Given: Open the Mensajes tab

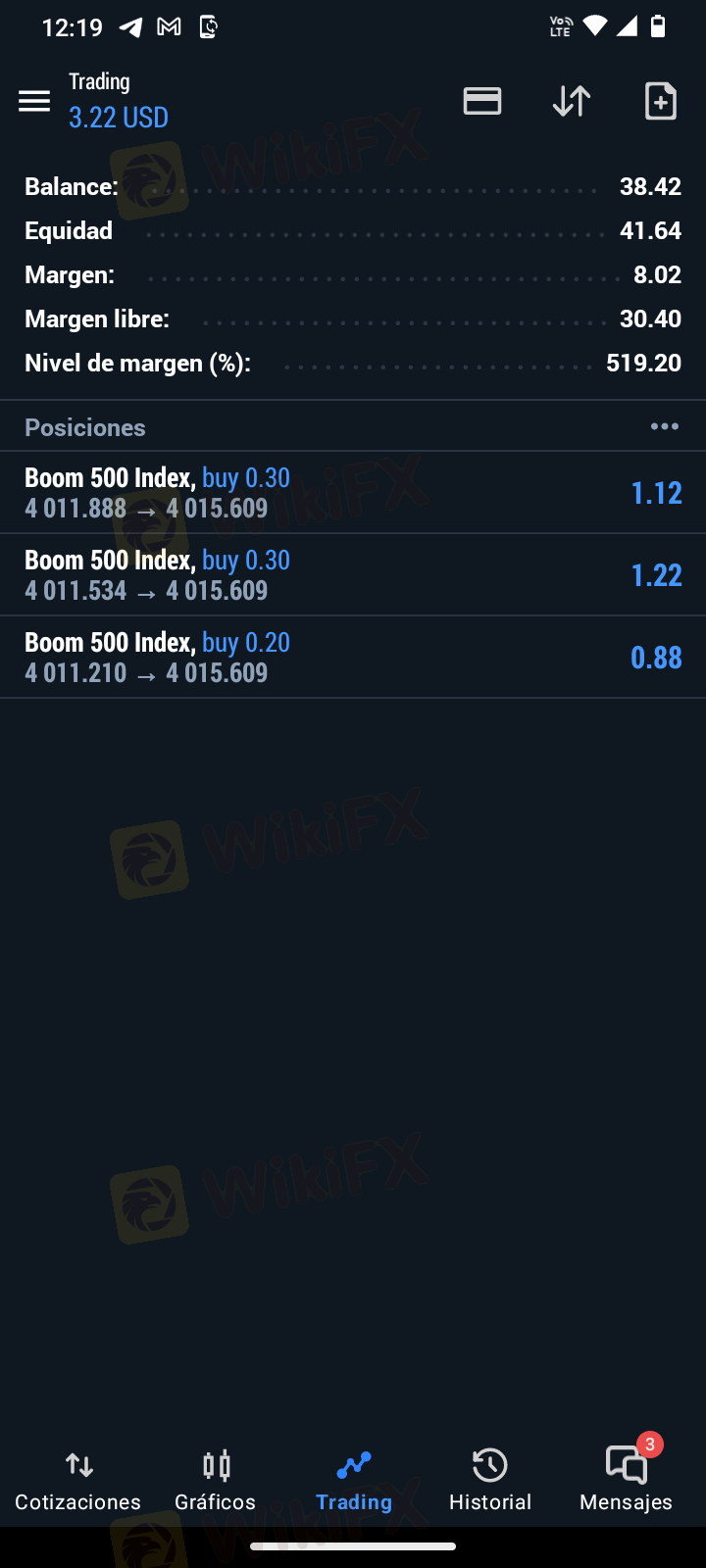Looking at the screenshot, I should (x=627, y=1481).
